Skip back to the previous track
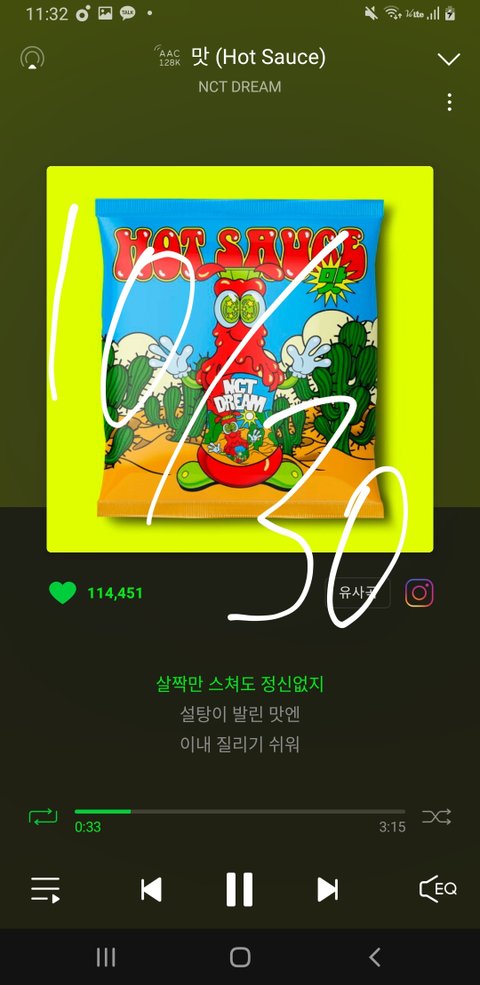480x985 pixels. pyautogui.click(x=151, y=890)
